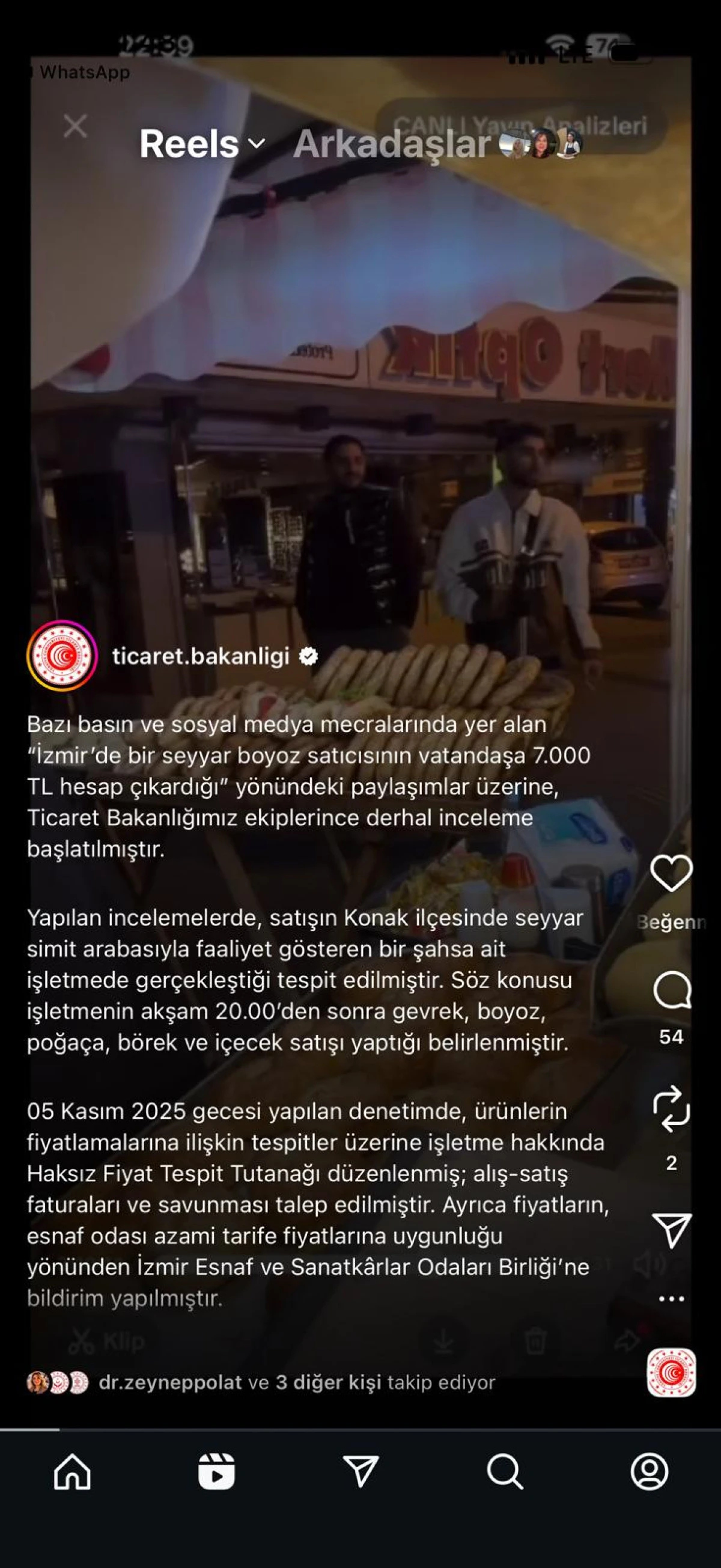721x1568 pixels.
Task: Open direct messages in bottom bar
Action: pyautogui.click(x=361, y=1472)
